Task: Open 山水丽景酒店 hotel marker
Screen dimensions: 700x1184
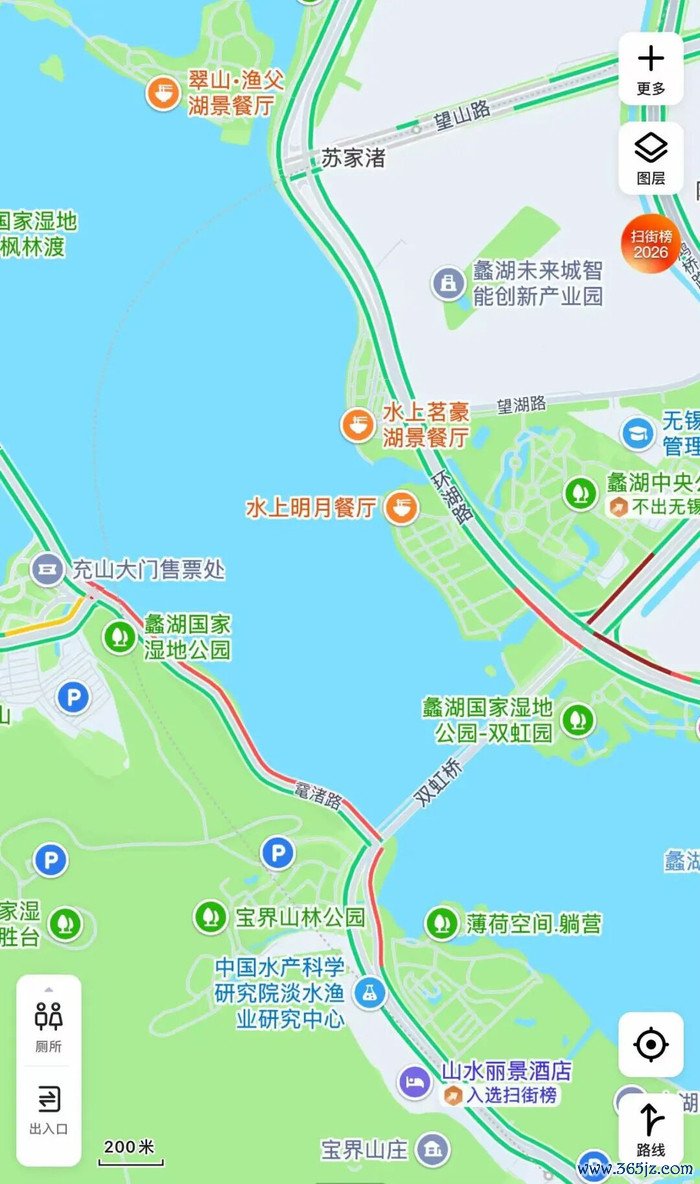Action: click(x=413, y=1081)
